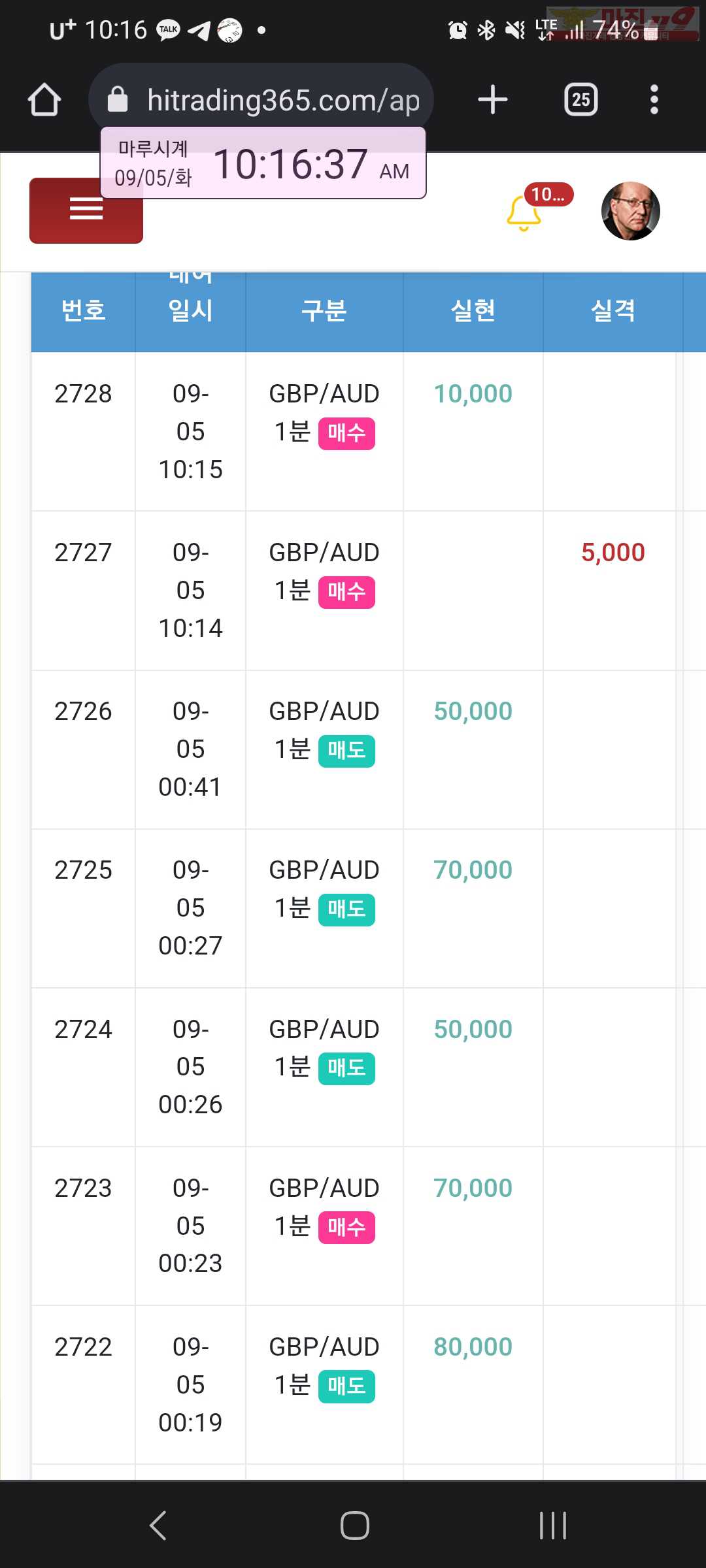Open a new browser tab
Viewport: 706px width, 1568px height.
pos(493,100)
